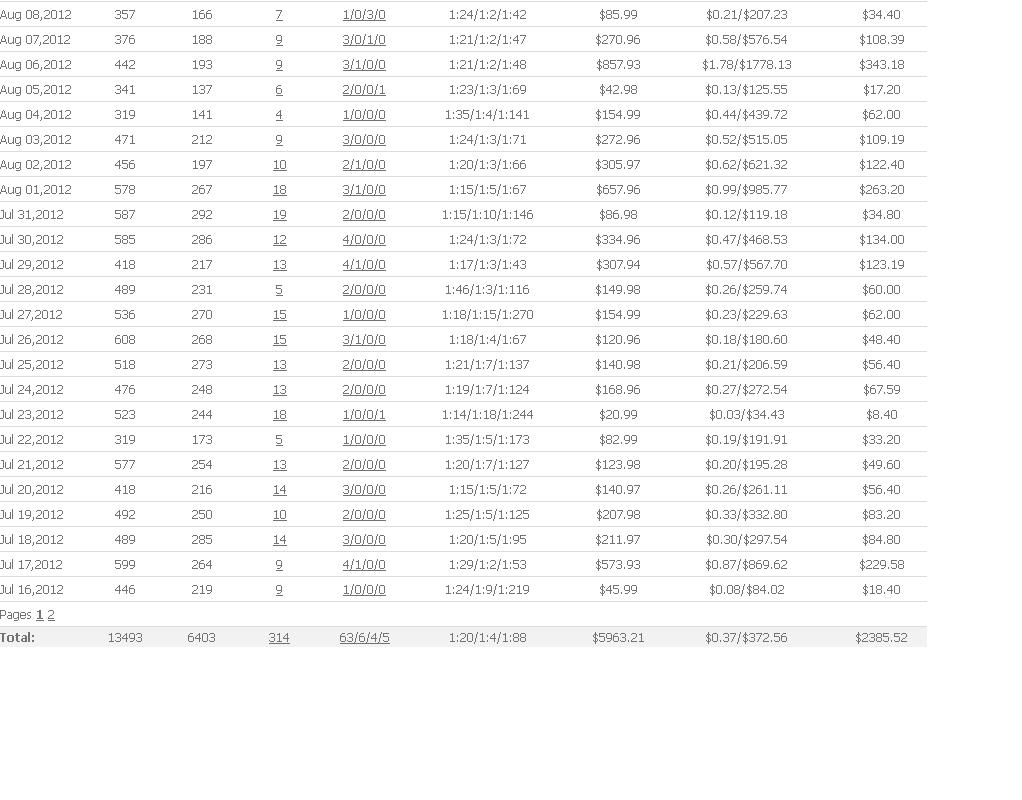Open the 5 link for Jul 28, 2012

click(x=279, y=290)
